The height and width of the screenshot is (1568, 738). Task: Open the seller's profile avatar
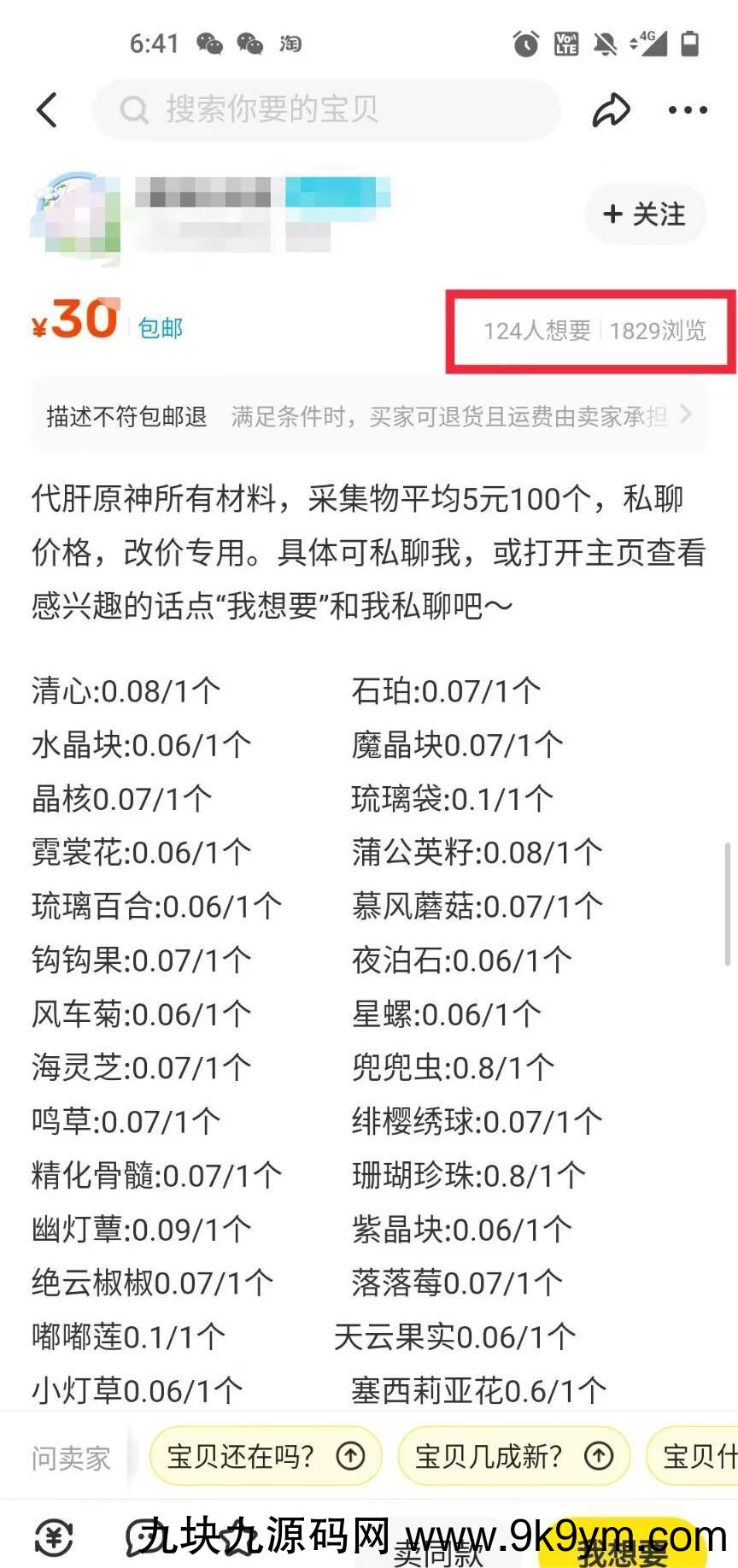tap(76, 214)
